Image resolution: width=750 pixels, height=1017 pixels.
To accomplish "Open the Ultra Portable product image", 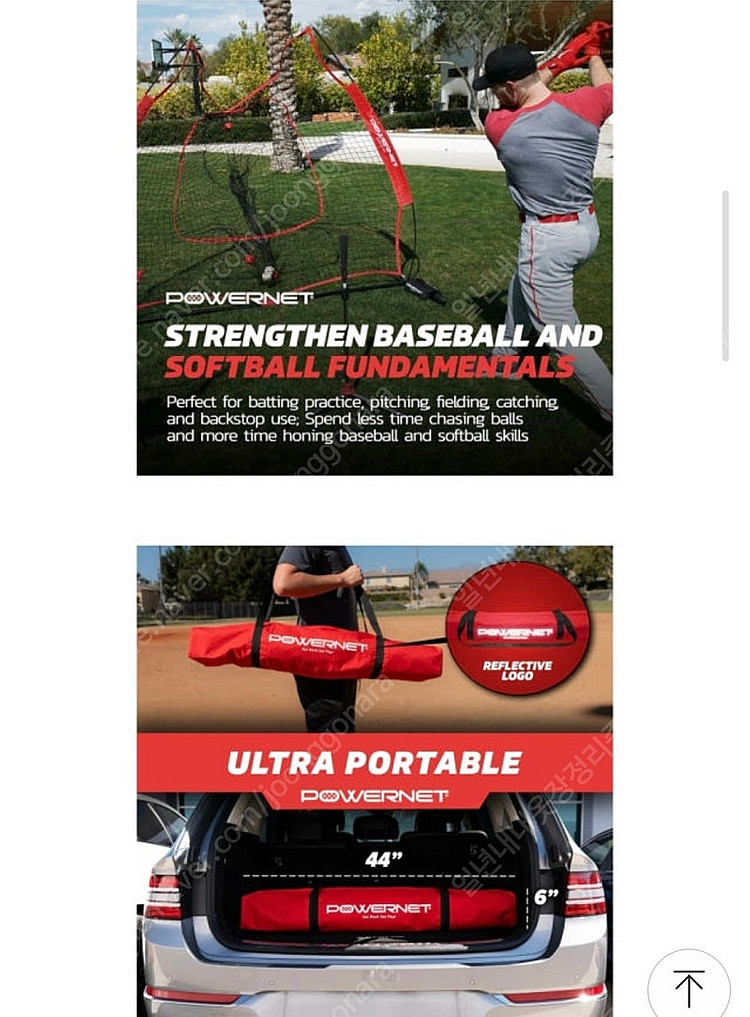I will 374,780.
